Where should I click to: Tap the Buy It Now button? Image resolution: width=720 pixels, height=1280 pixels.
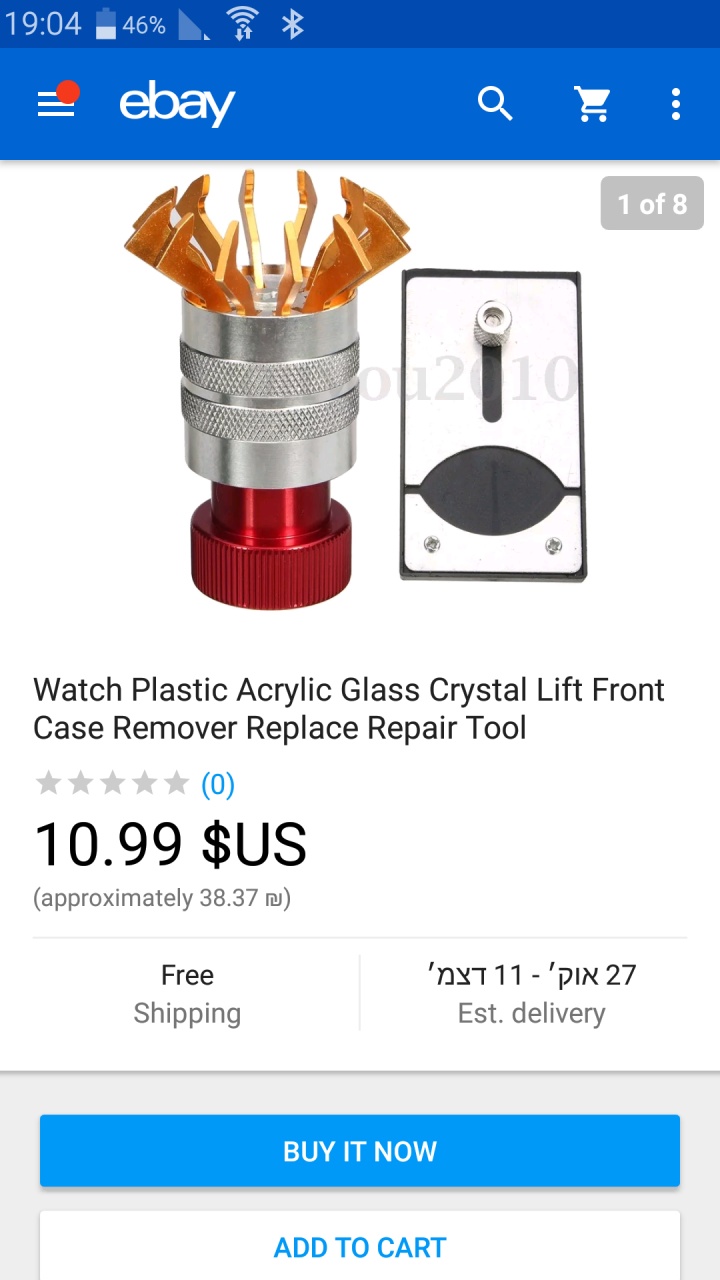(360, 1151)
